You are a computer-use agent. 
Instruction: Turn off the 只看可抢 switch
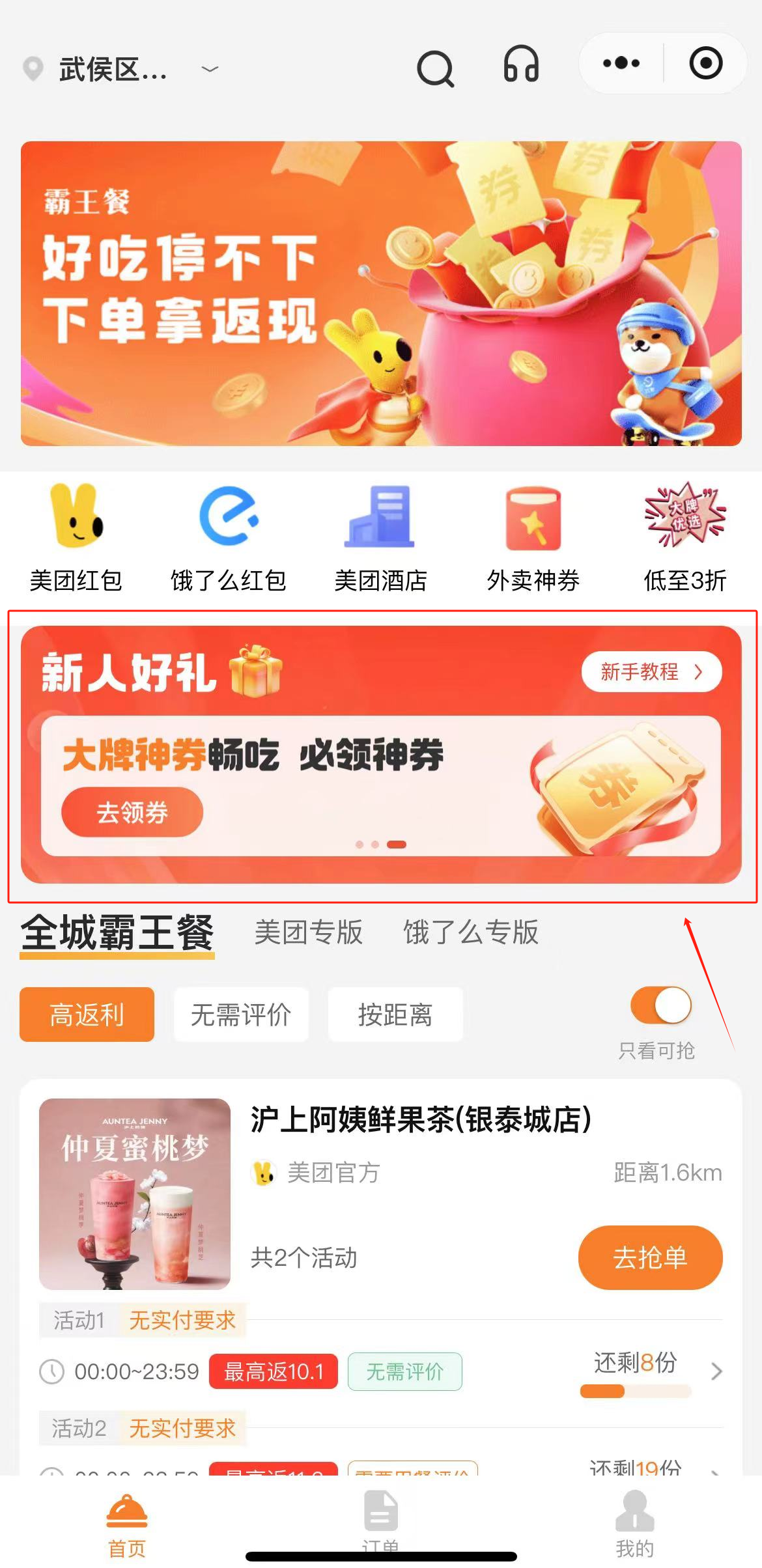pyautogui.click(x=661, y=1005)
